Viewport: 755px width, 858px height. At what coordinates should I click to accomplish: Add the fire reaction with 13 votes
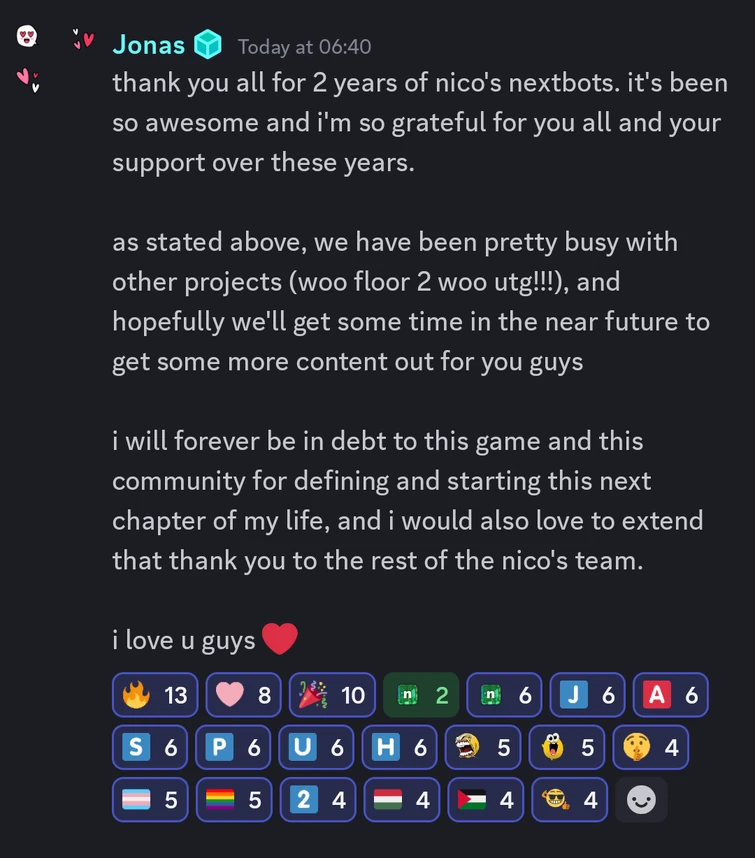click(155, 695)
